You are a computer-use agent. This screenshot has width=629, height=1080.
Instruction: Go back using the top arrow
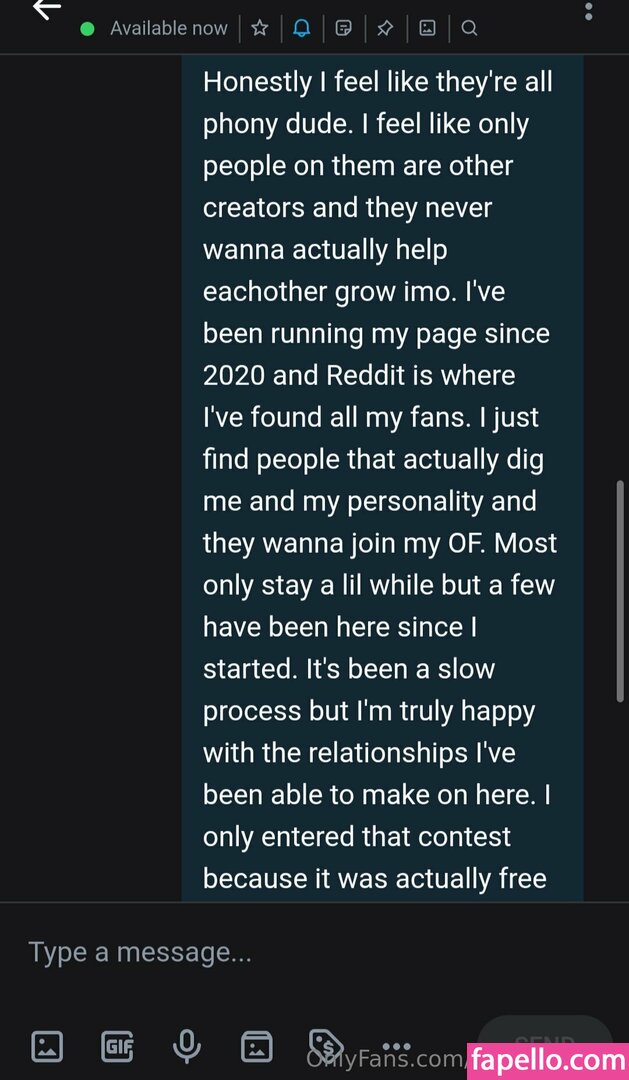(46, 10)
